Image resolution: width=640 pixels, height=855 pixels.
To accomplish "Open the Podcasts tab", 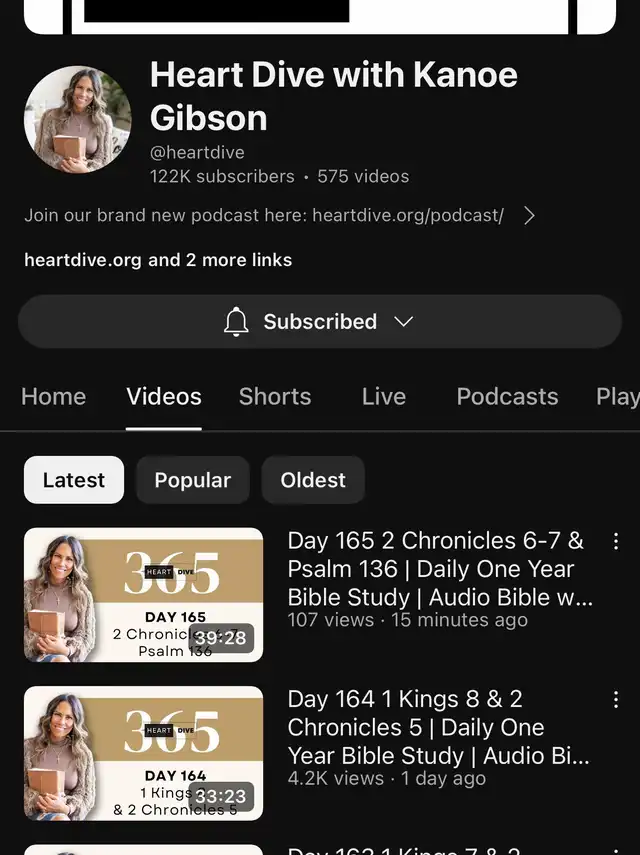I will click(x=507, y=397).
